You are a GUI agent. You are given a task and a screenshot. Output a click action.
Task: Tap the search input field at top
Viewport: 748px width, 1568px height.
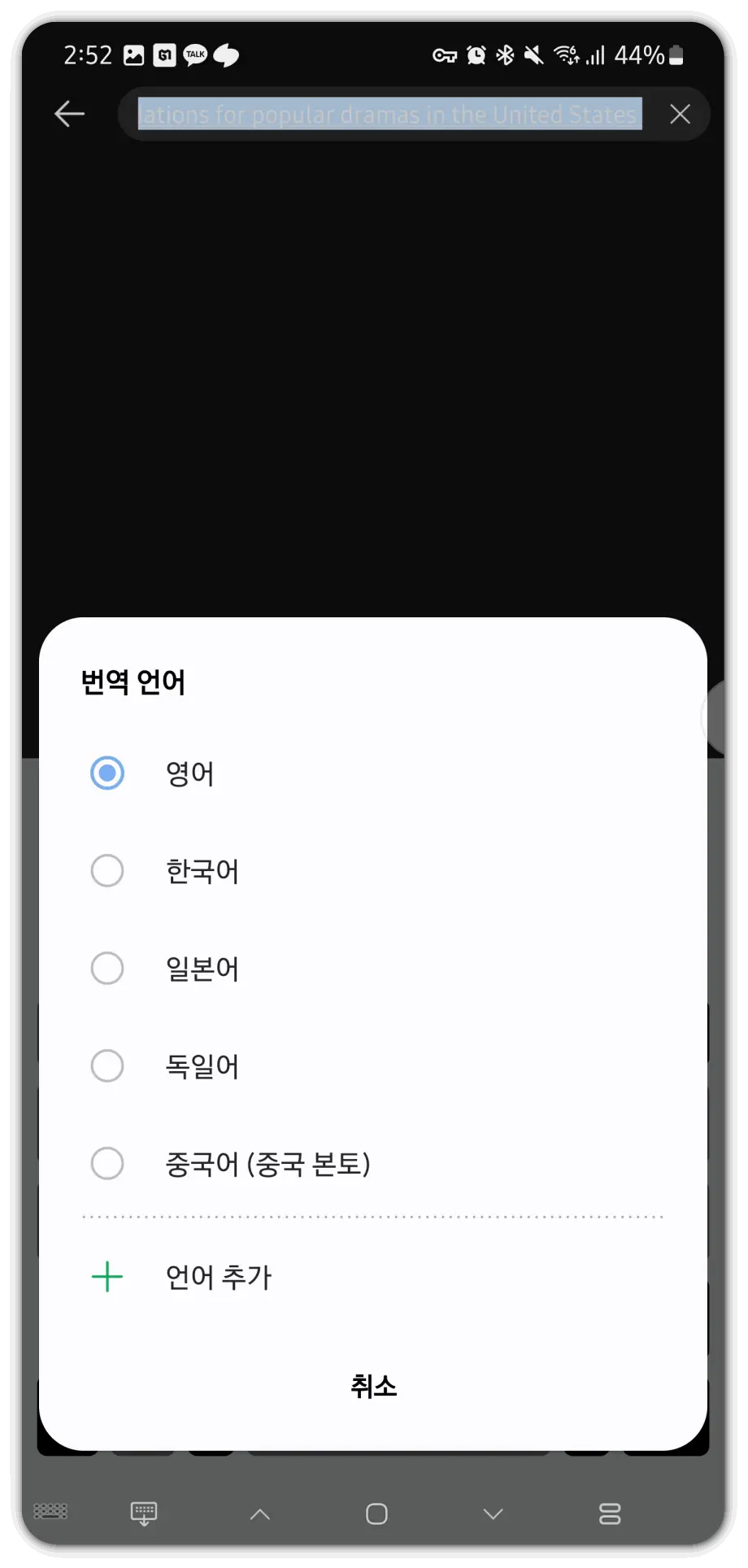tap(390, 114)
